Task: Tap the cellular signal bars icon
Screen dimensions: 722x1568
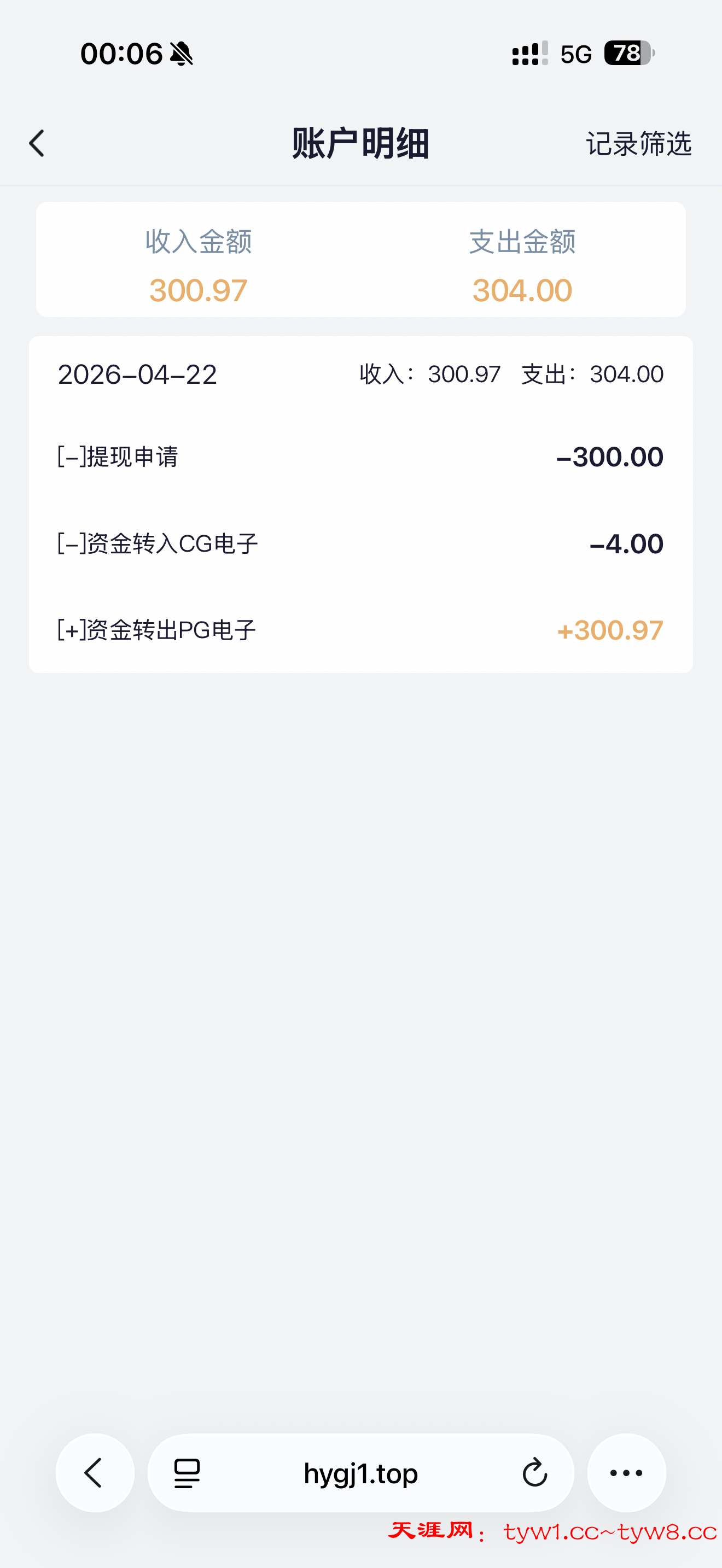Action: [x=527, y=54]
